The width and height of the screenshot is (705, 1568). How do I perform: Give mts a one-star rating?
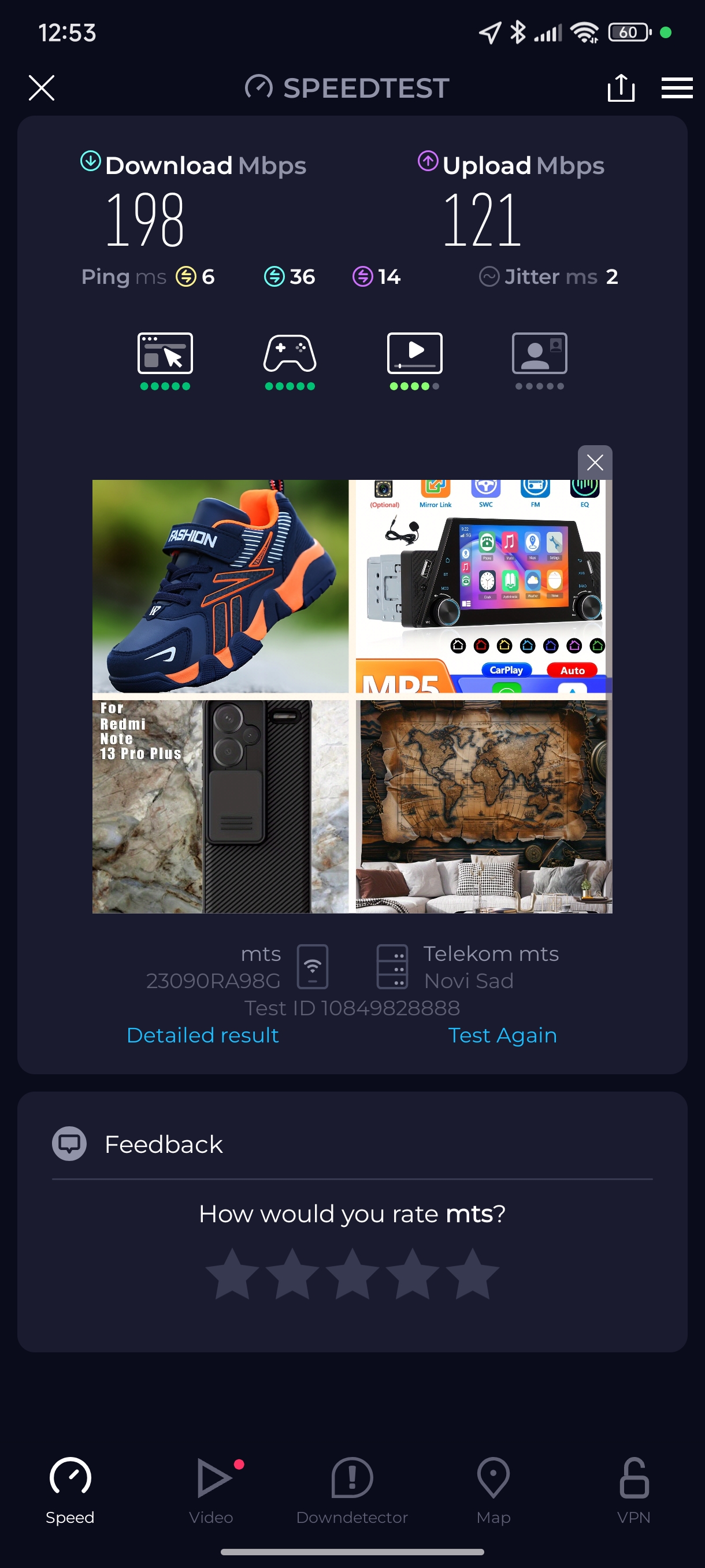(x=232, y=1273)
